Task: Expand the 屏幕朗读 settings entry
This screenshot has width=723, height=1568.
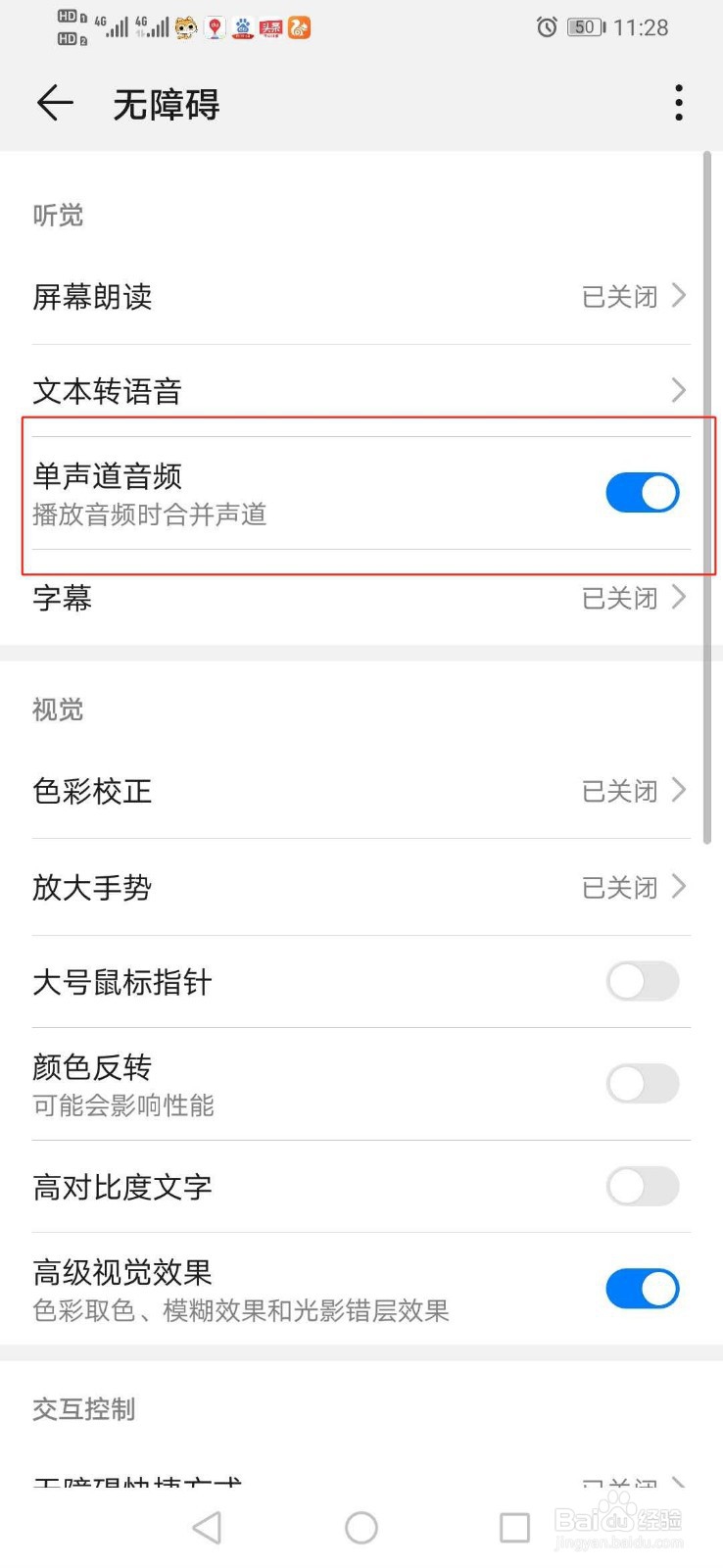Action: pyautogui.click(x=677, y=296)
